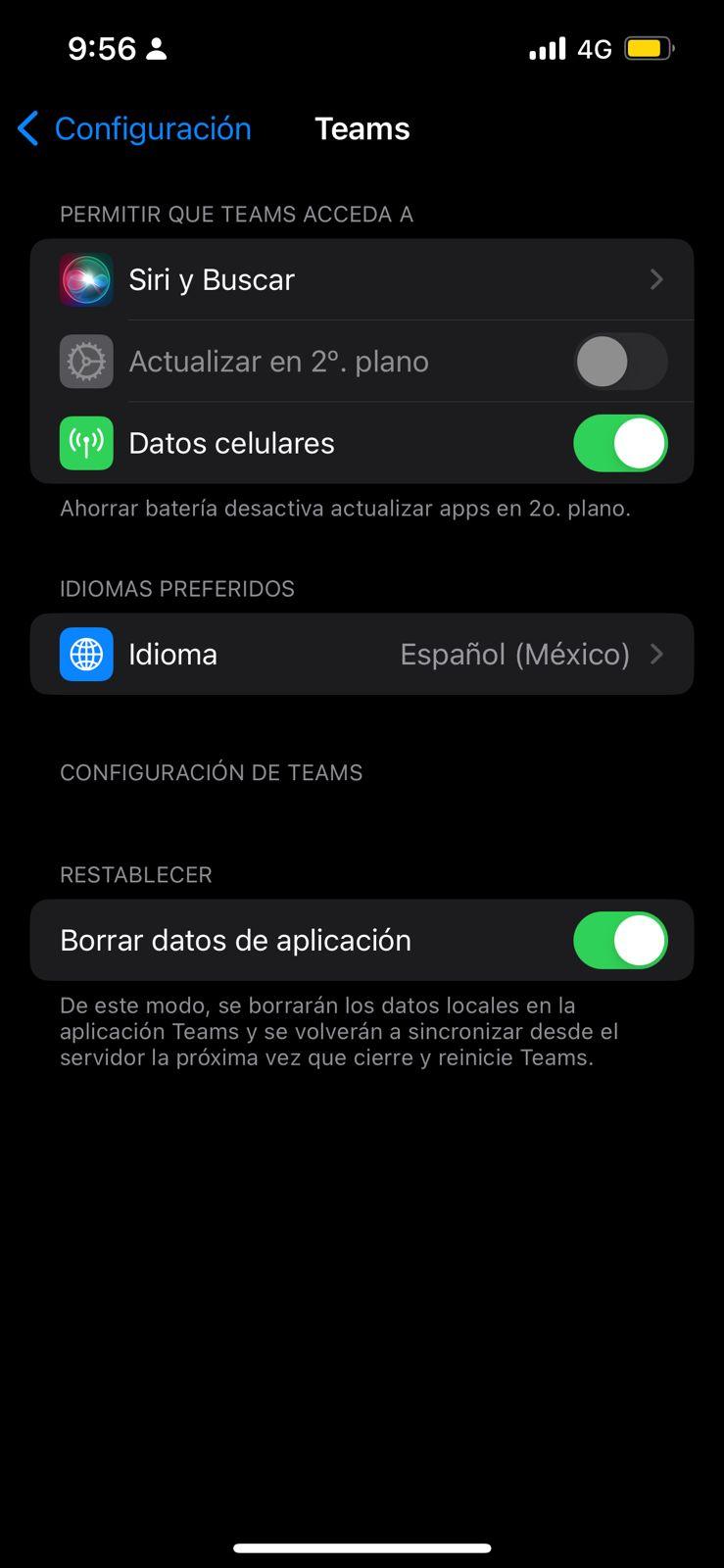Image resolution: width=724 pixels, height=1568 pixels.
Task: Turn off Datos celulares for Teams
Action: (619, 443)
